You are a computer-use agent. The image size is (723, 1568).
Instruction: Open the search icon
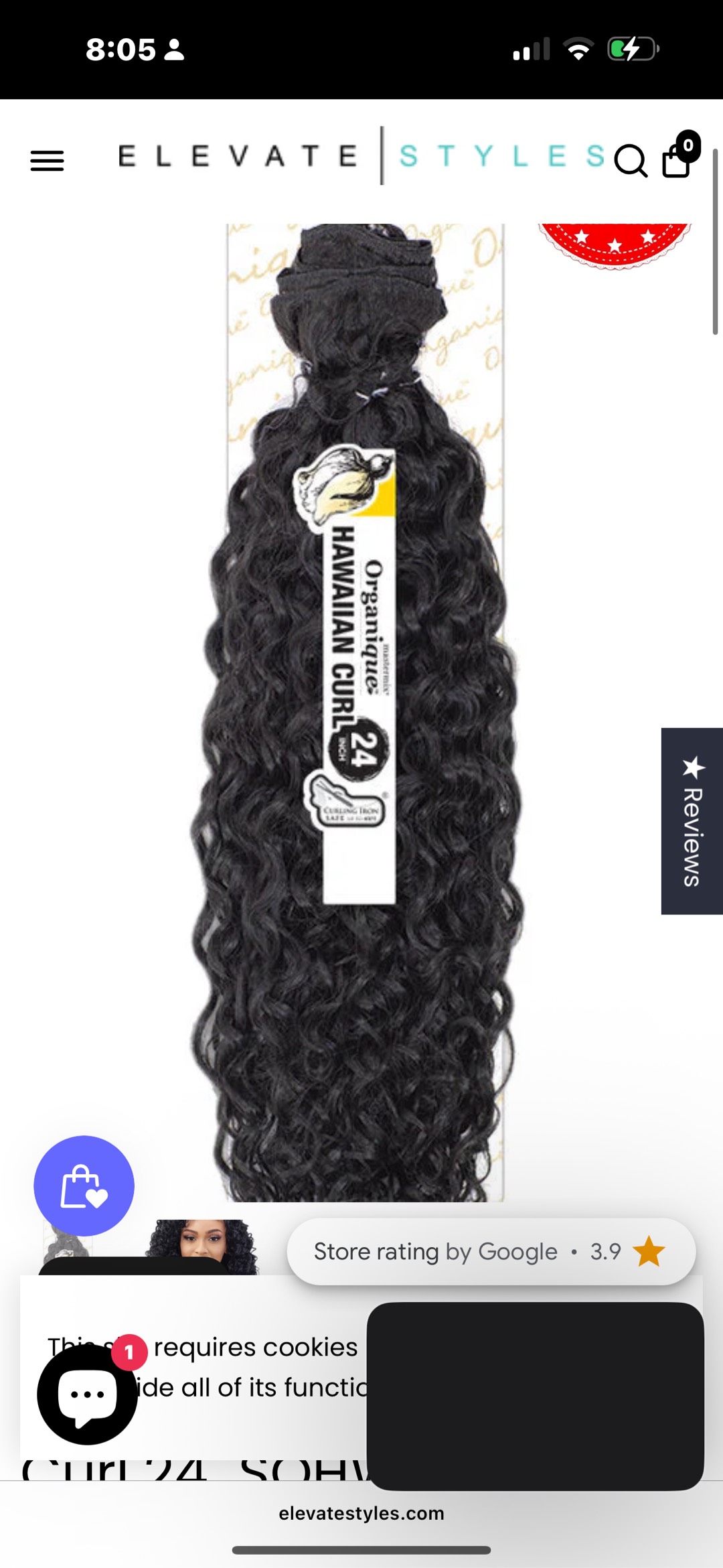(x=630, y=161)
